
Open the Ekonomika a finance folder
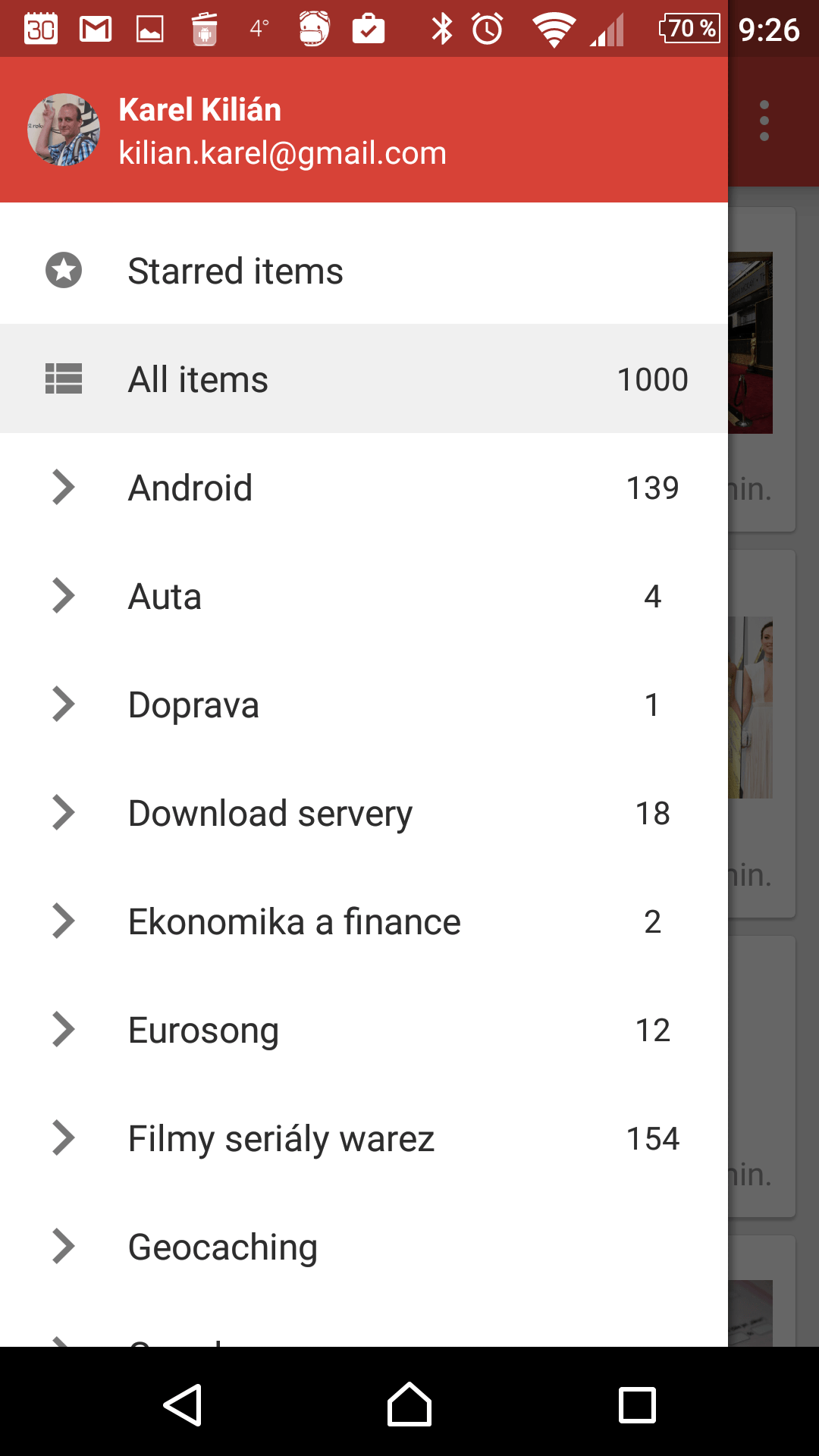click(x=364, y=921)
